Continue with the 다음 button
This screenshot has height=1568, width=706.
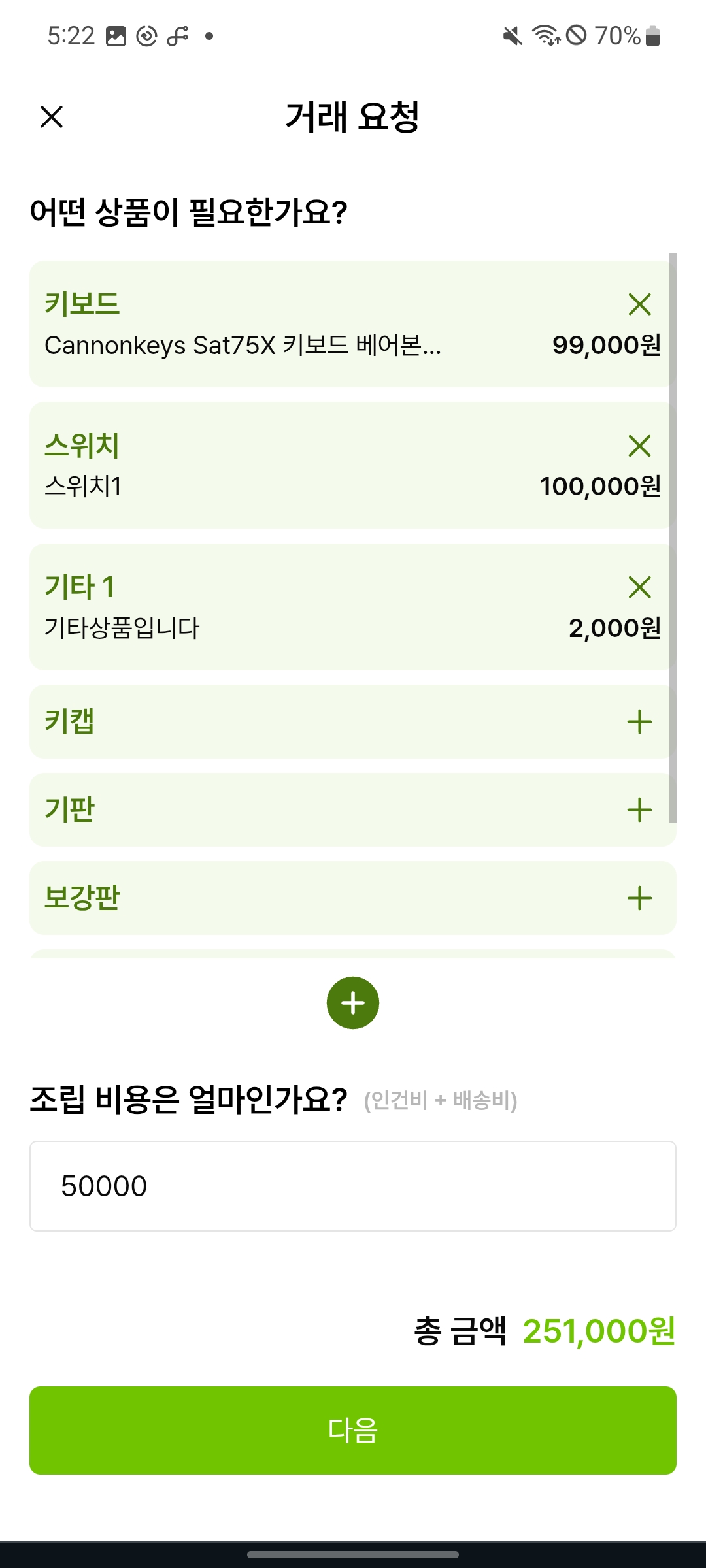tap(353, 1430)
